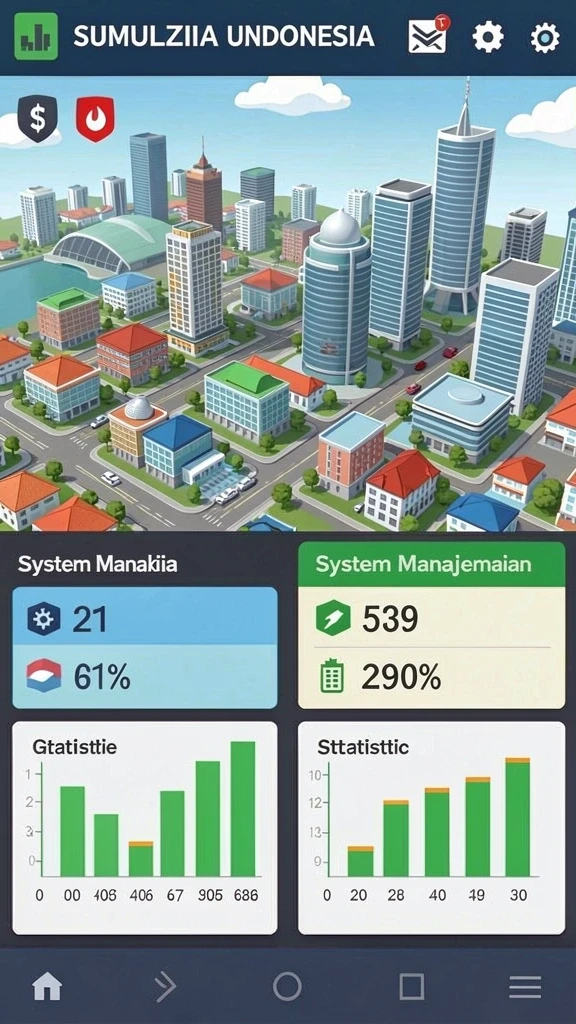Image resolution: width=576 pixels, height=1024 pixels.
Task: Tap the red flame shield badge
Action: (x=95, y=119)
